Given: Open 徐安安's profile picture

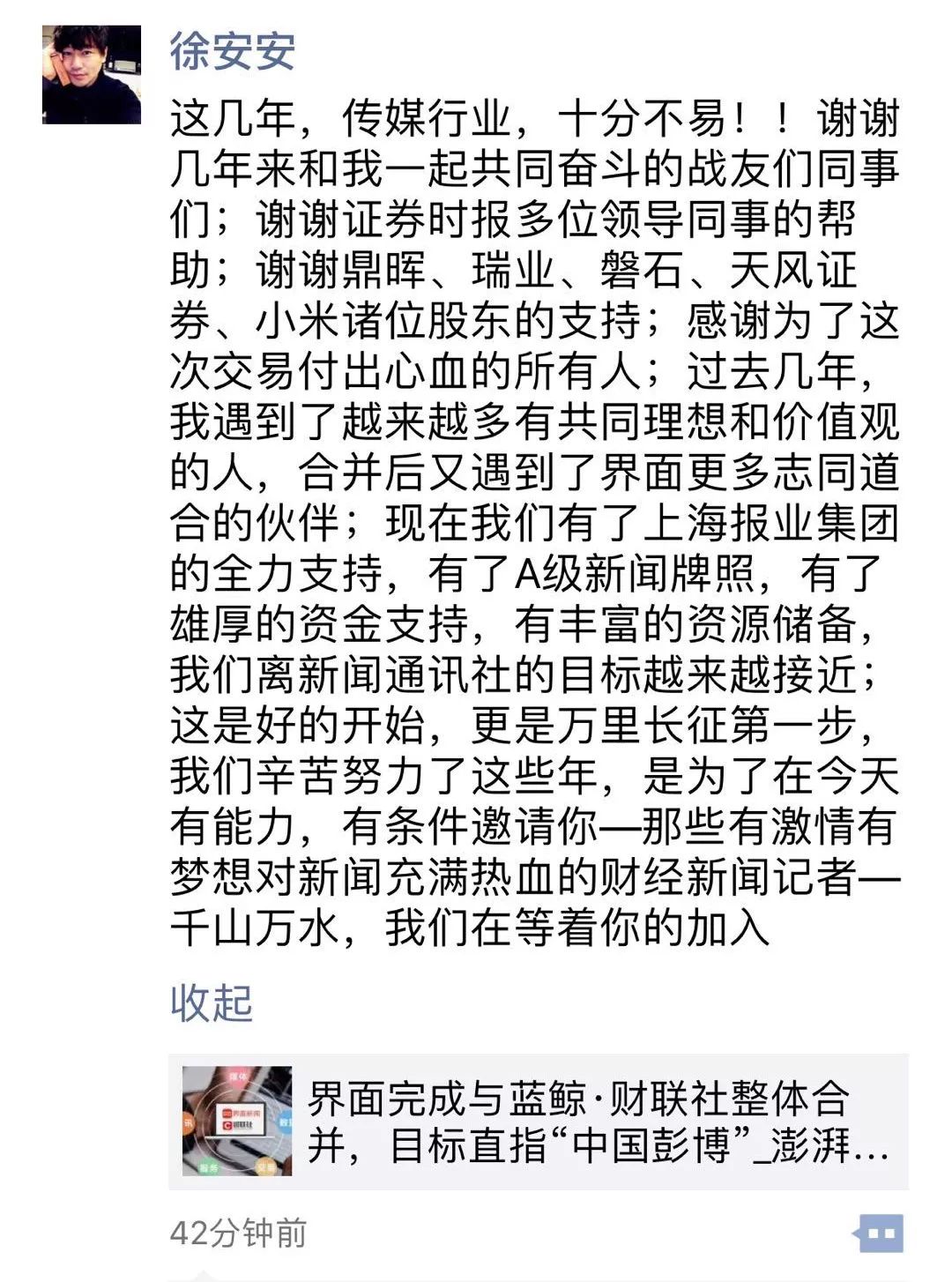Looking at the screenshot, I should [x=92, y=74].
